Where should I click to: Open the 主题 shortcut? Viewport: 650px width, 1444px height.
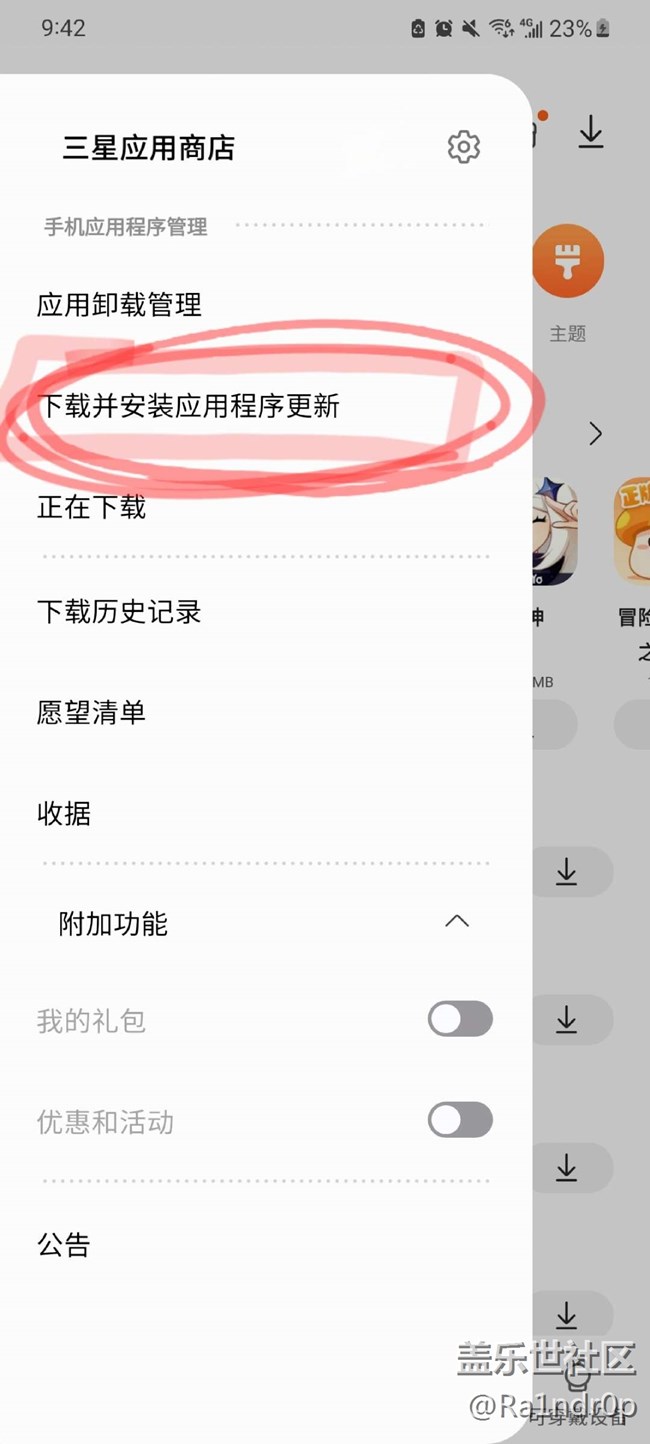[568, 261]
